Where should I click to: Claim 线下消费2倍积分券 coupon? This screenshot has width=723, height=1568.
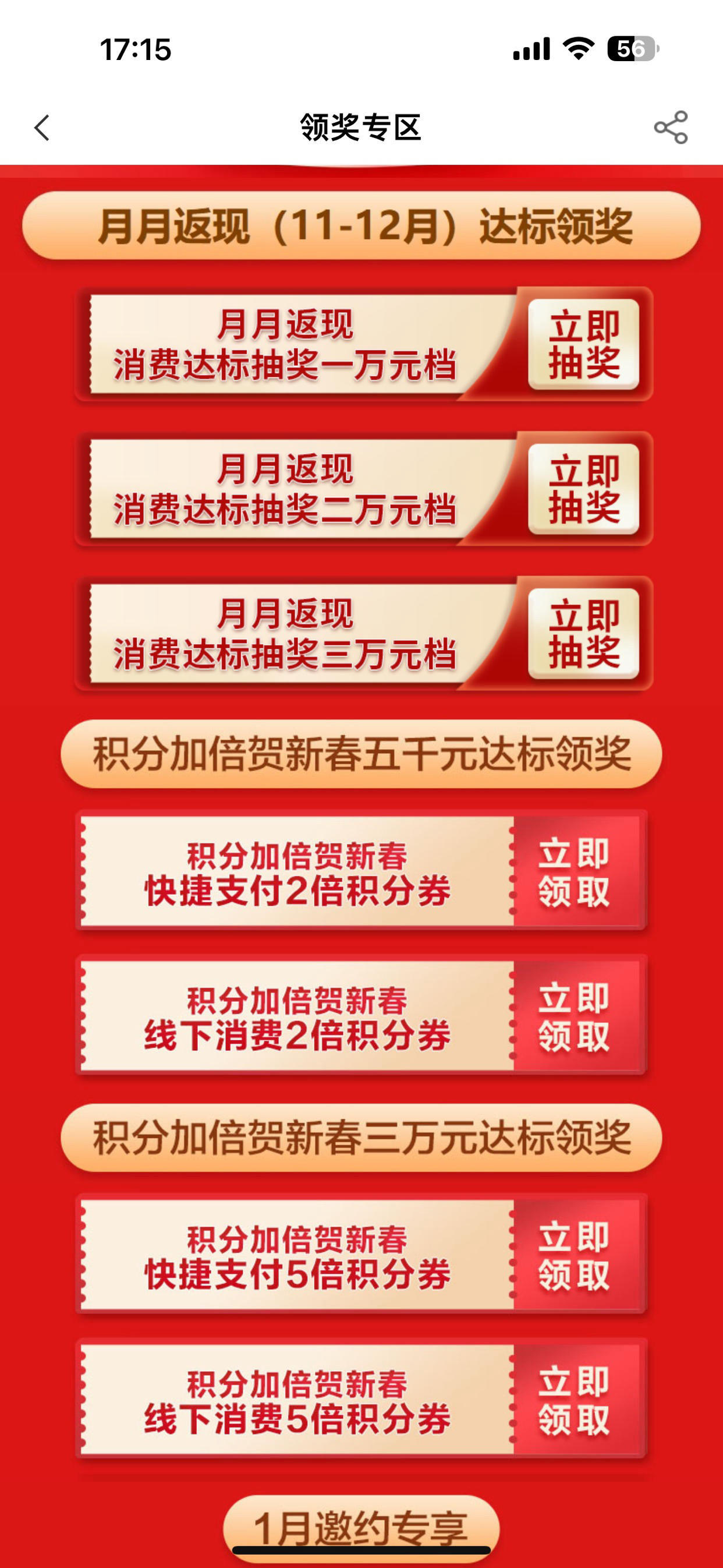pyautogui.click(x=574, y=1016)
